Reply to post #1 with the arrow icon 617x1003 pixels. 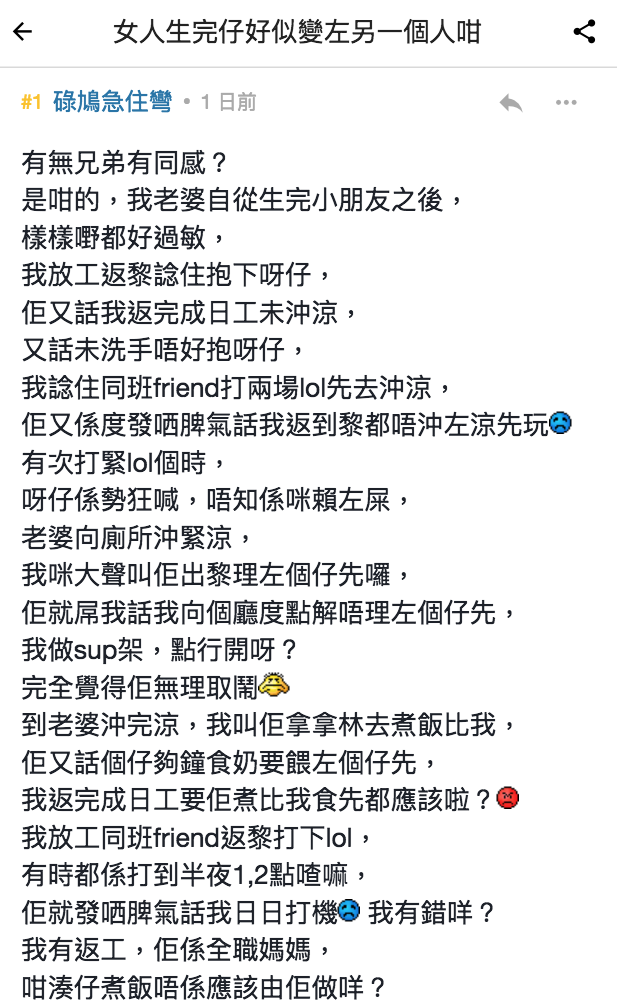pyautogui.click(x=511, y=102)
